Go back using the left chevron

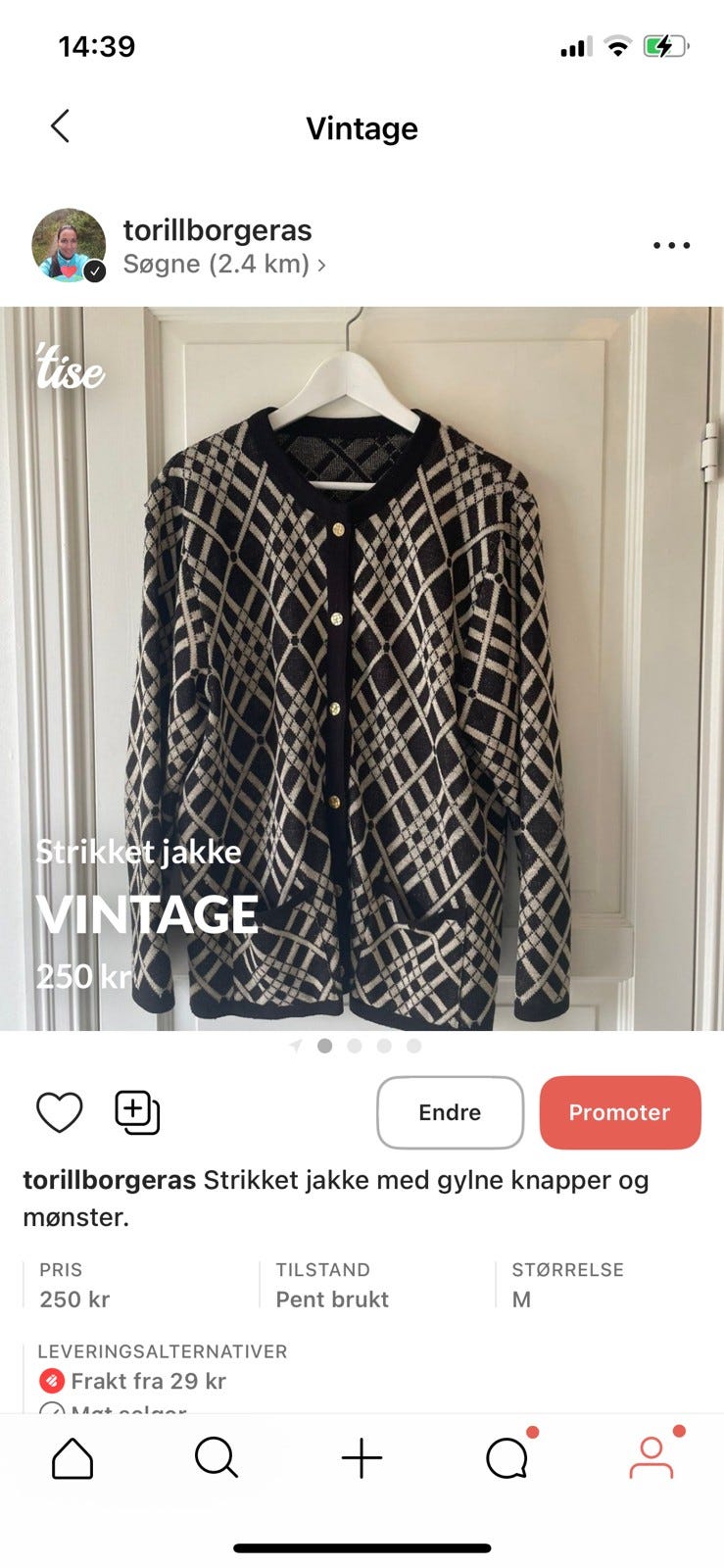coord(60,126)
